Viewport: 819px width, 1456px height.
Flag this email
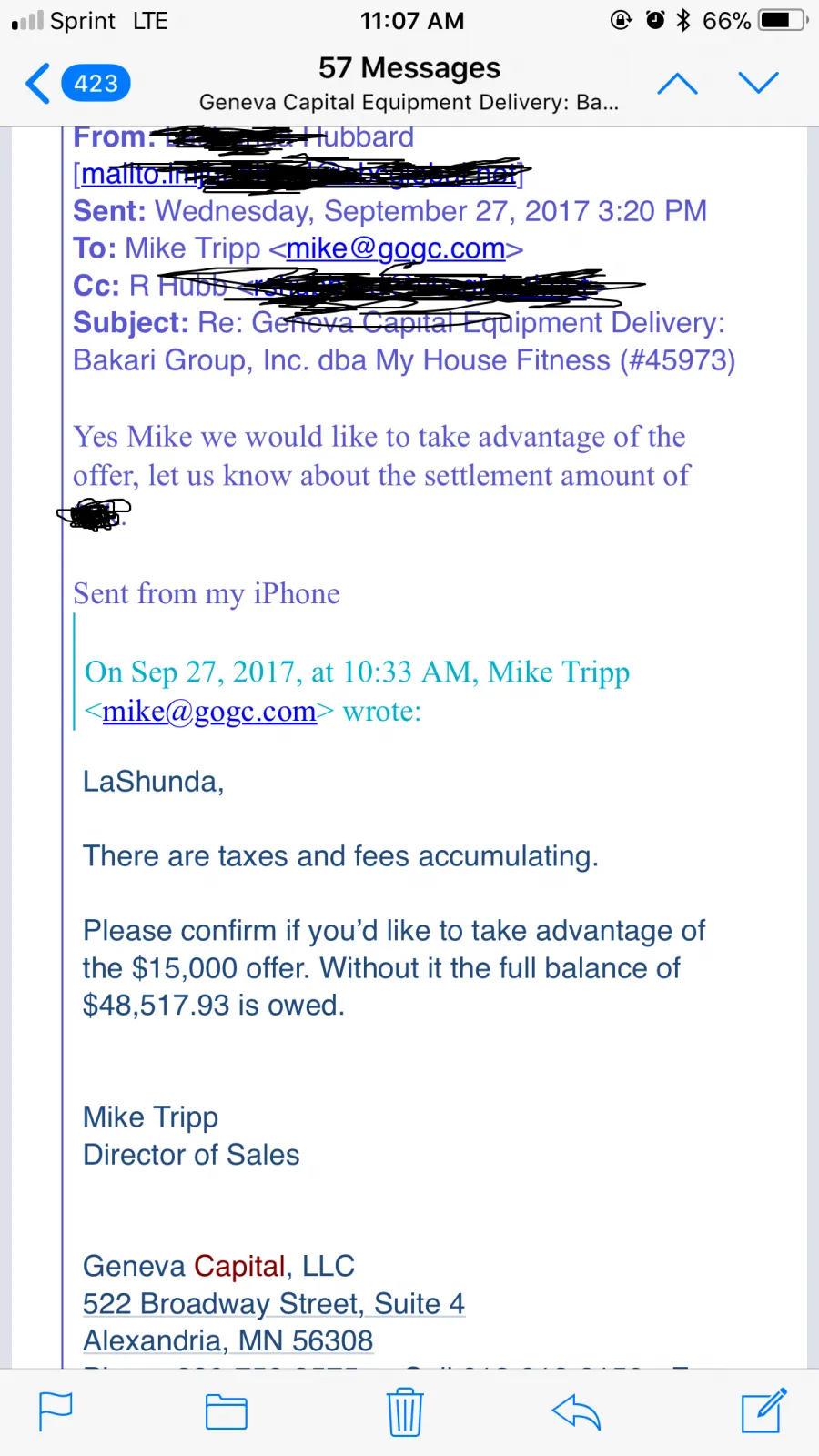point(56,1412)
